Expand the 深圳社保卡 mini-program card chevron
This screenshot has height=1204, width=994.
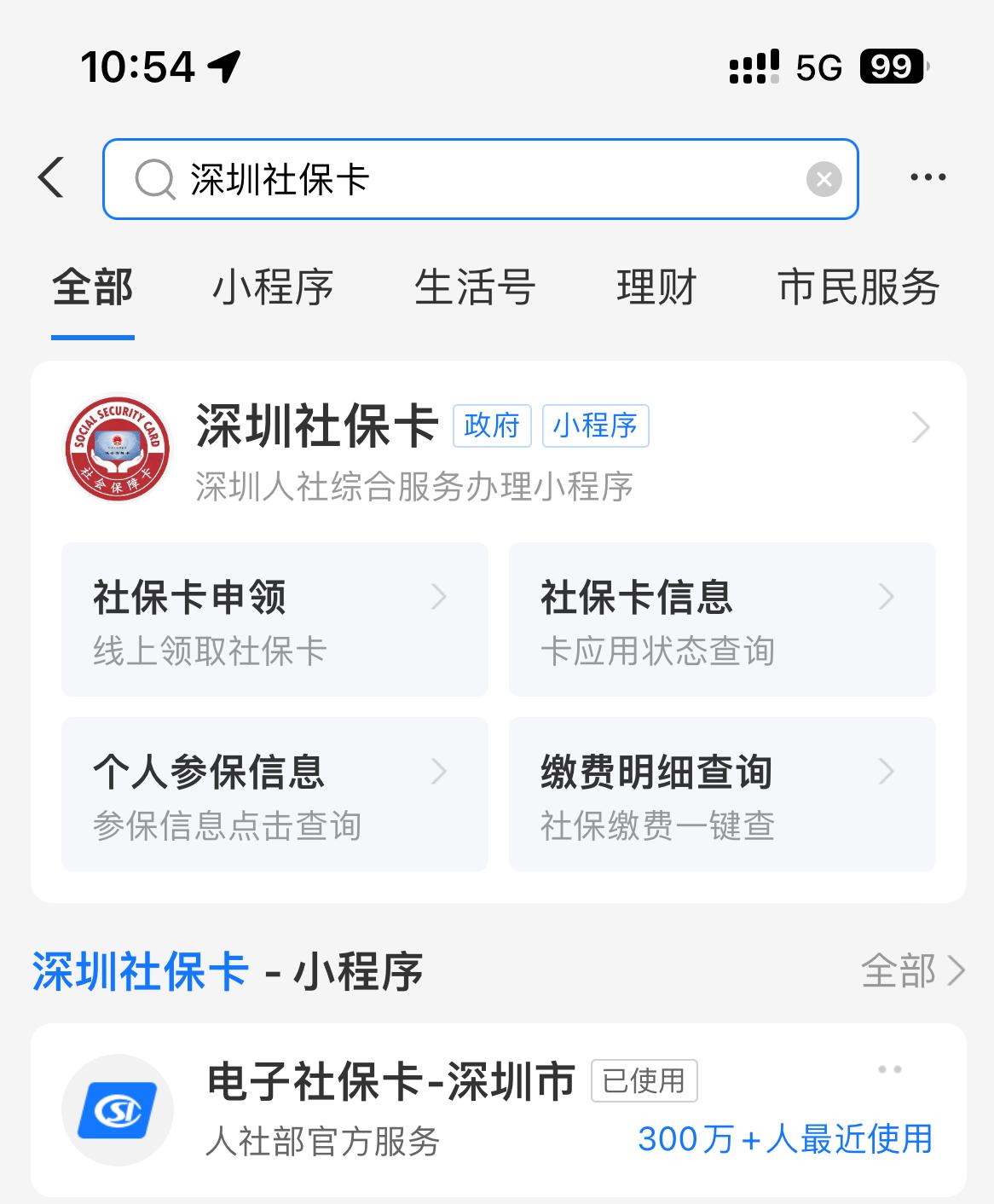pyautogui.click(x=921, y=426)
